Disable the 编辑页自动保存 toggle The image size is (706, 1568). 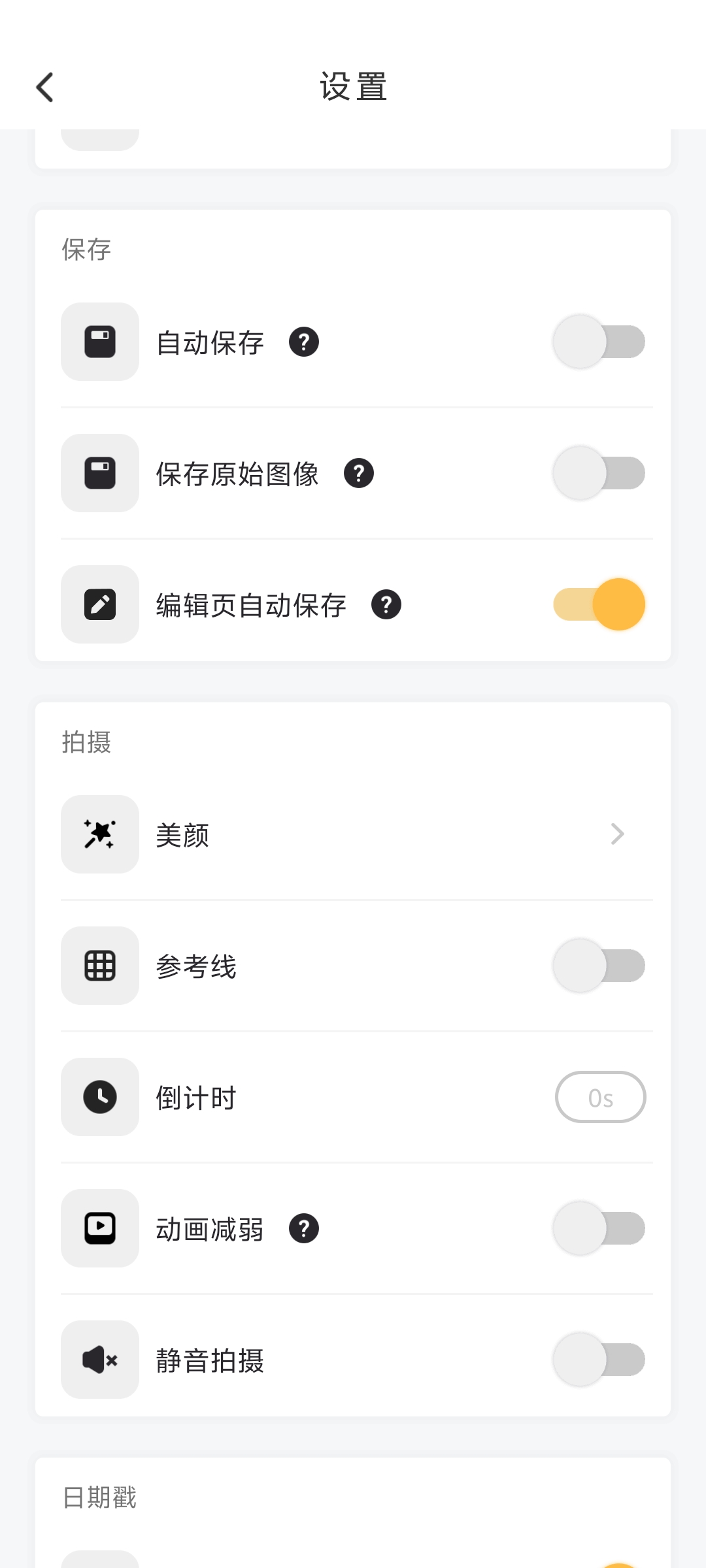599,604
